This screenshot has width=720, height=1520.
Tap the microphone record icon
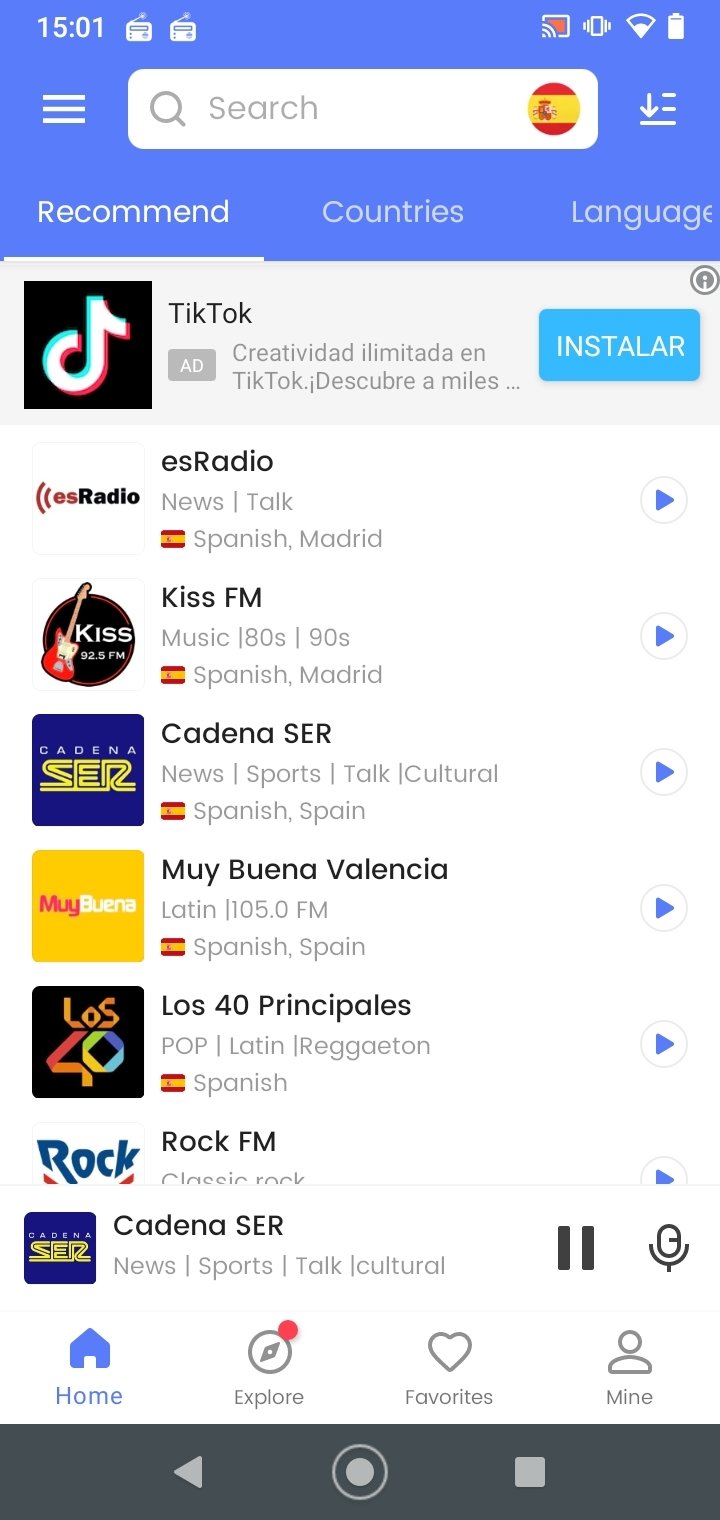(669, 1248)
